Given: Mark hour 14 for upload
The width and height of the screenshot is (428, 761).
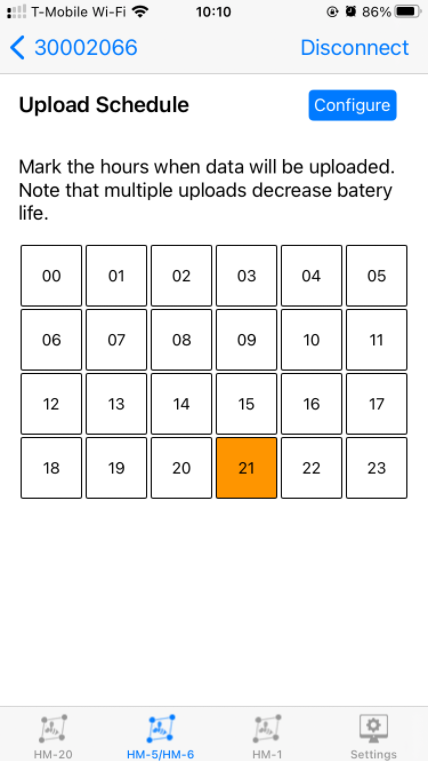Looking at the screenshot, I should coord(181,404).
